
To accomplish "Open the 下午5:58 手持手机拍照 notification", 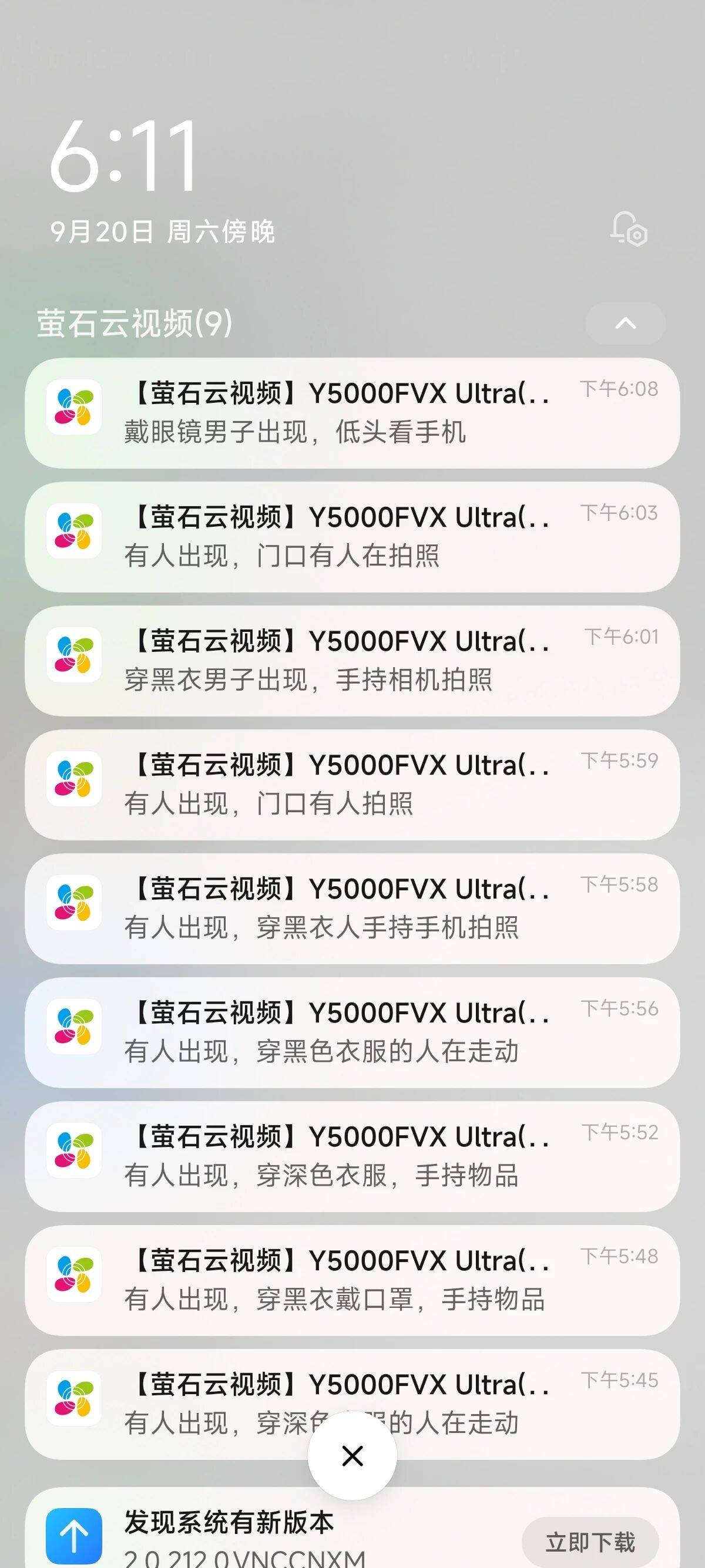I will (x=352, y=909).
